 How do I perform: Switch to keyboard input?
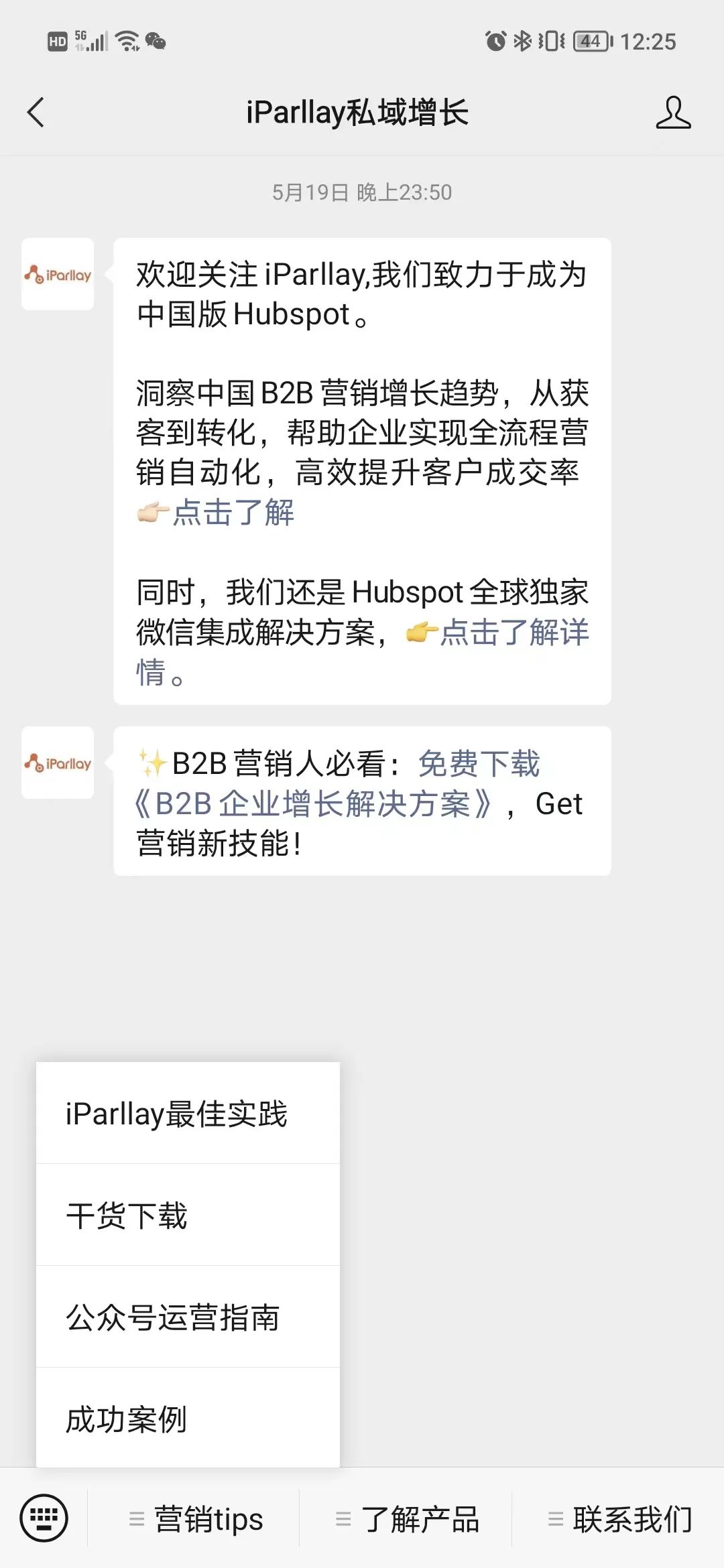(x=44, y=1518)
